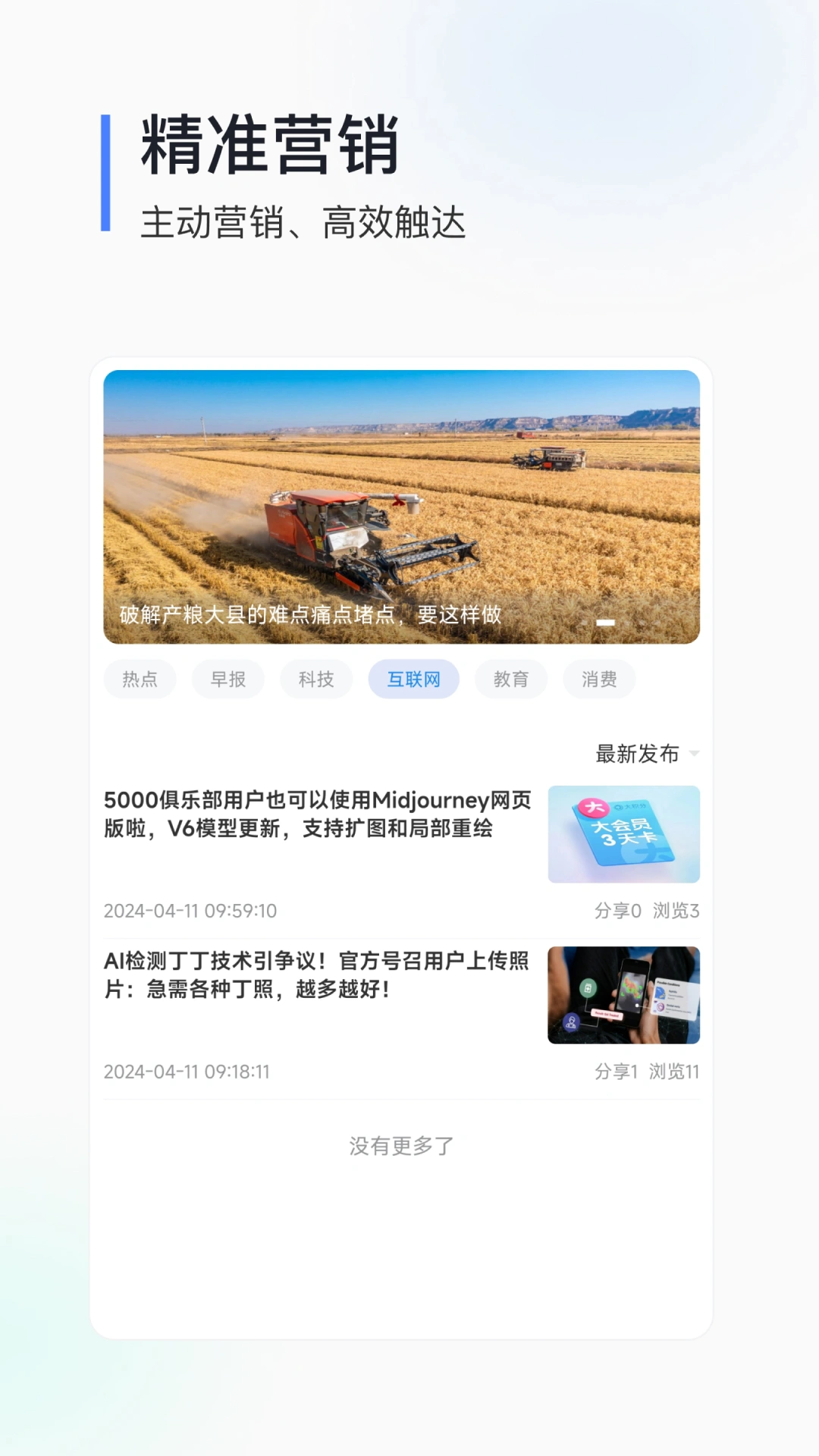
Task: View the 互联网 selected category tab
Action: coord(414,679)
